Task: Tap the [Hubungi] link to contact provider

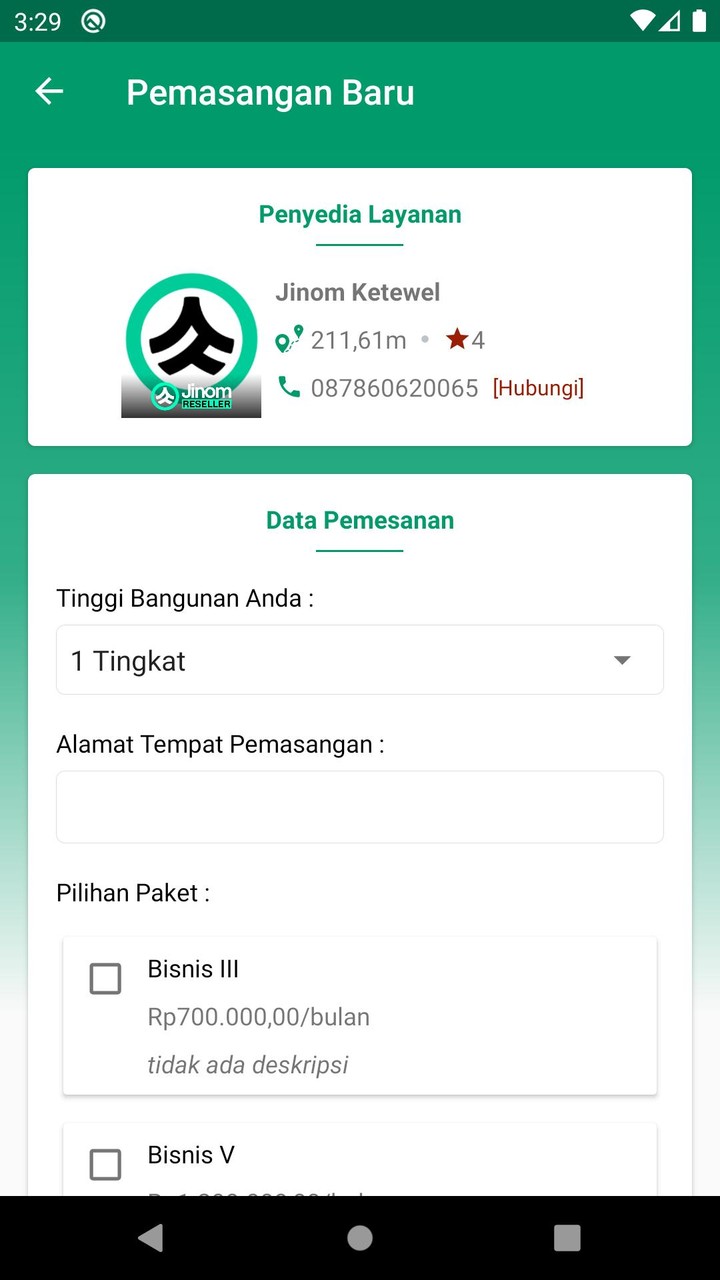Action: coord(539,388)
